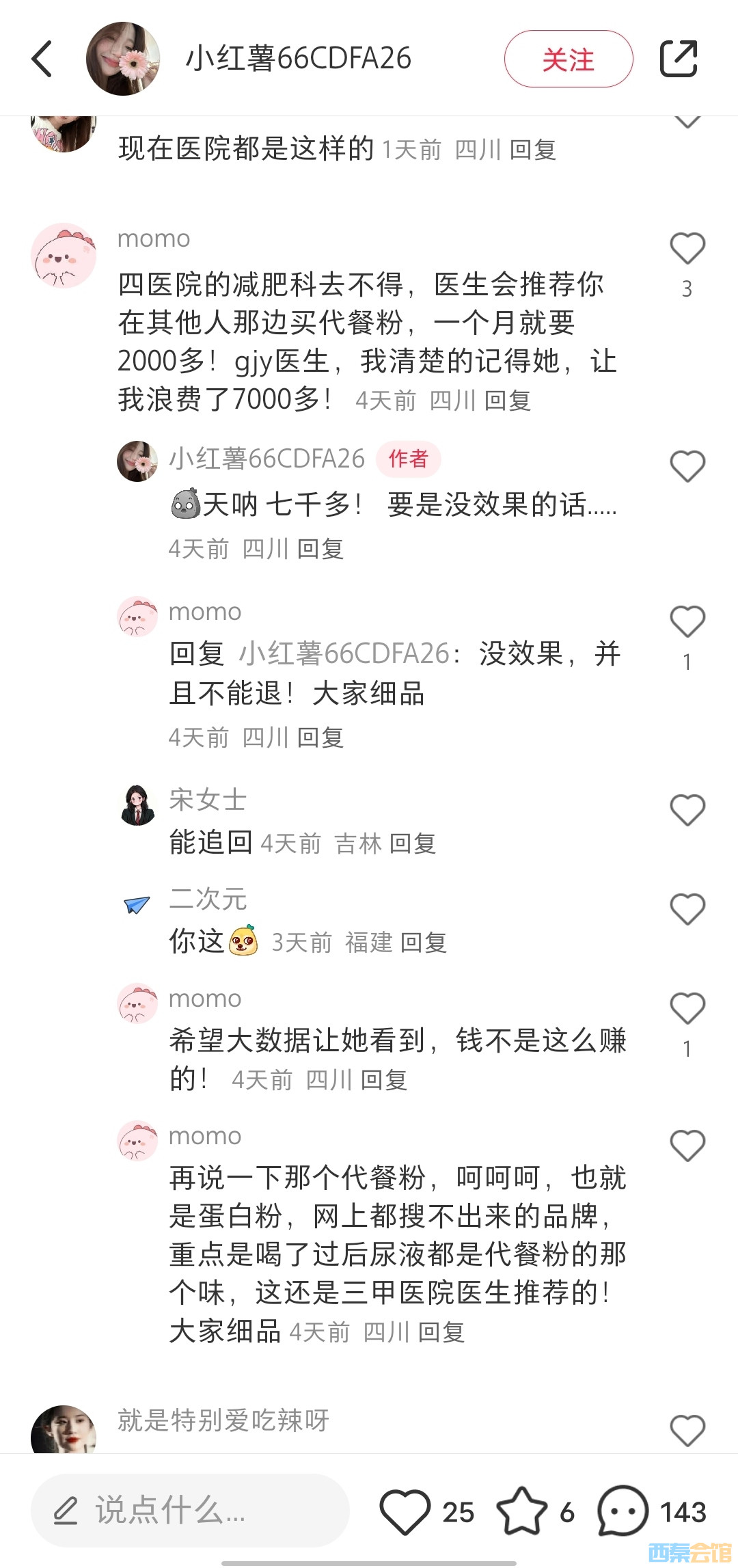Viewport: 738px width, 1568px height.
Task: Like the post with 25 likes
Action: click(x=405, y=1512)
